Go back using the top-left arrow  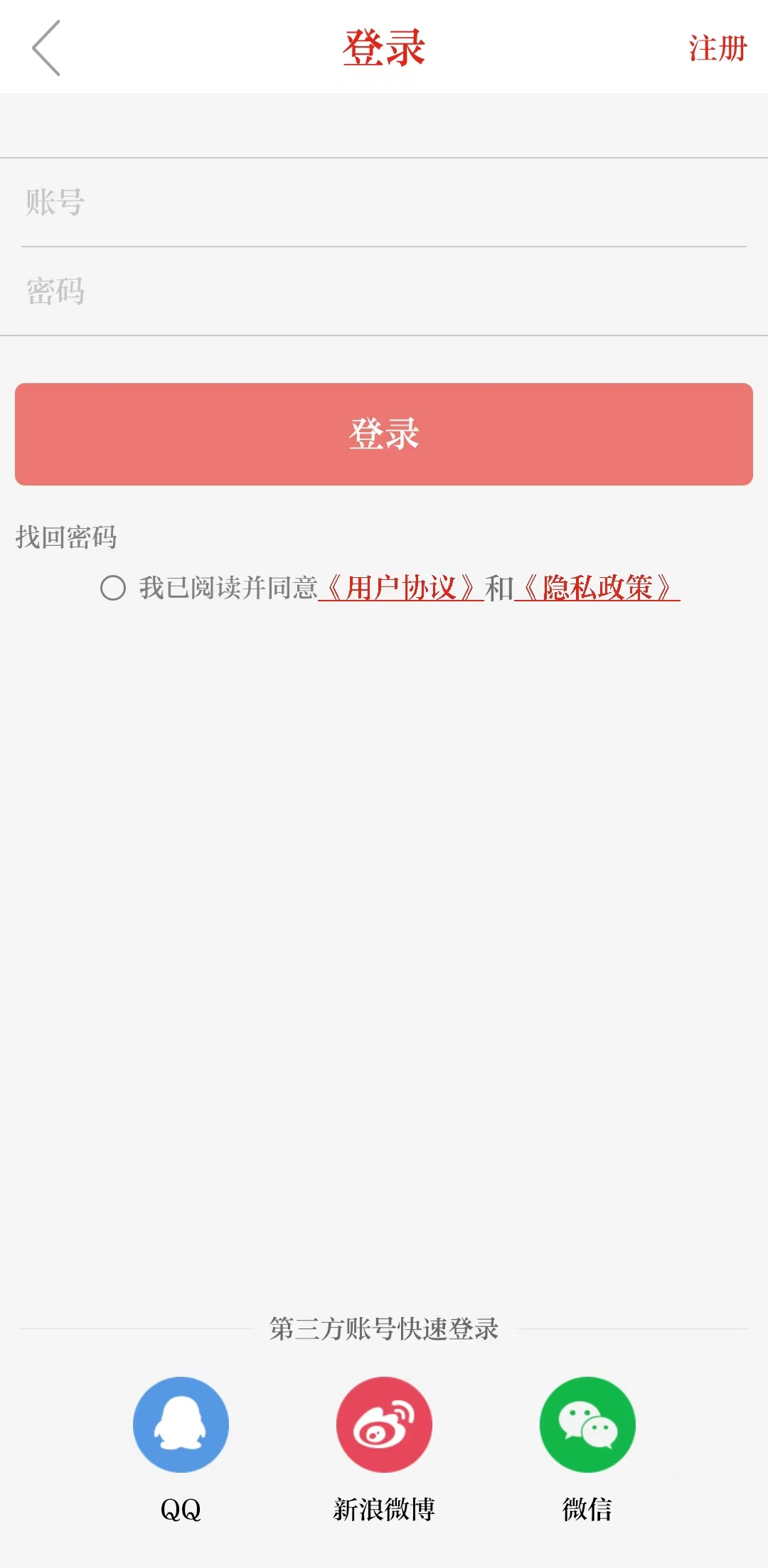46,48
